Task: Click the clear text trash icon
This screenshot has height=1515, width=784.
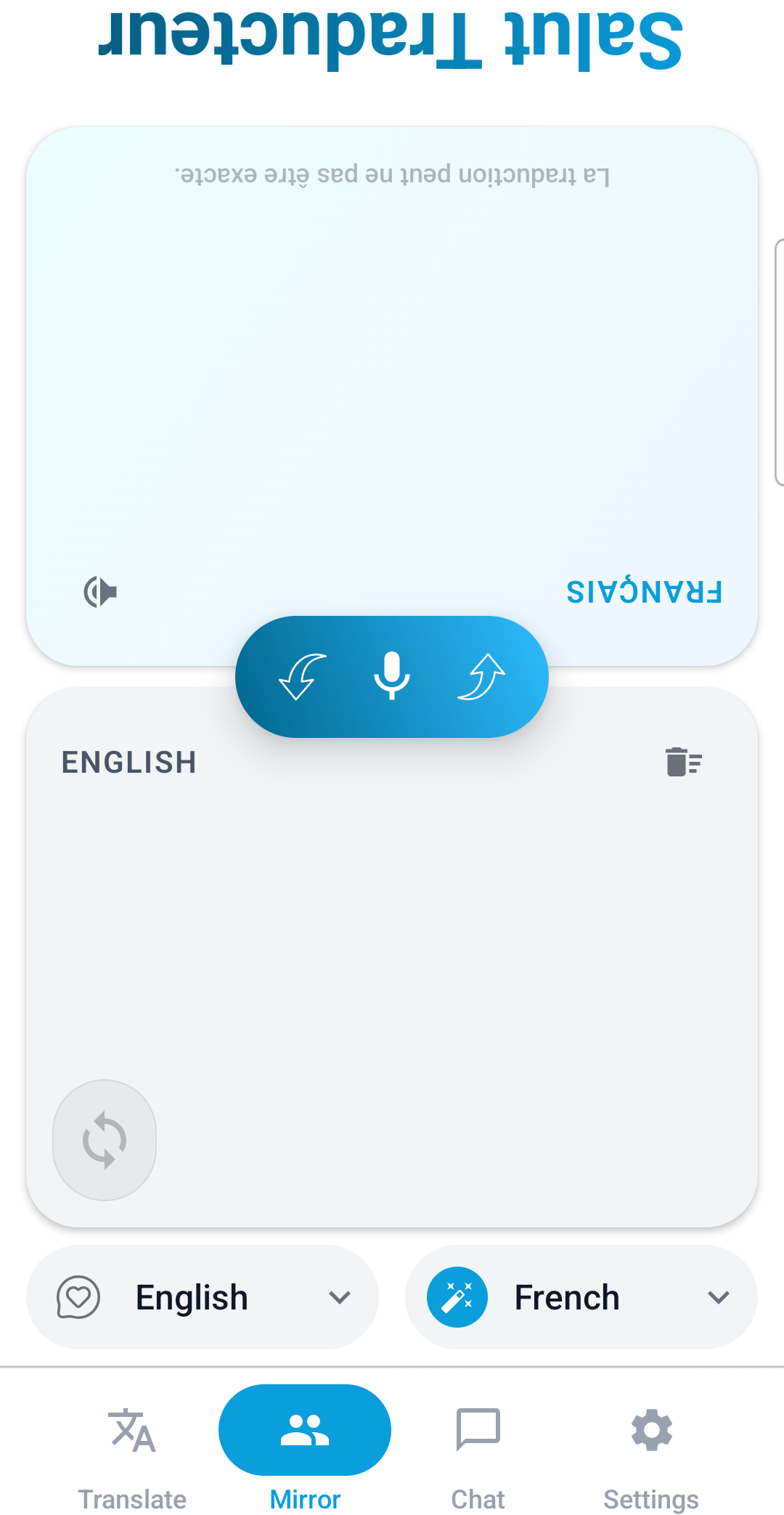Action: point(683,762)
